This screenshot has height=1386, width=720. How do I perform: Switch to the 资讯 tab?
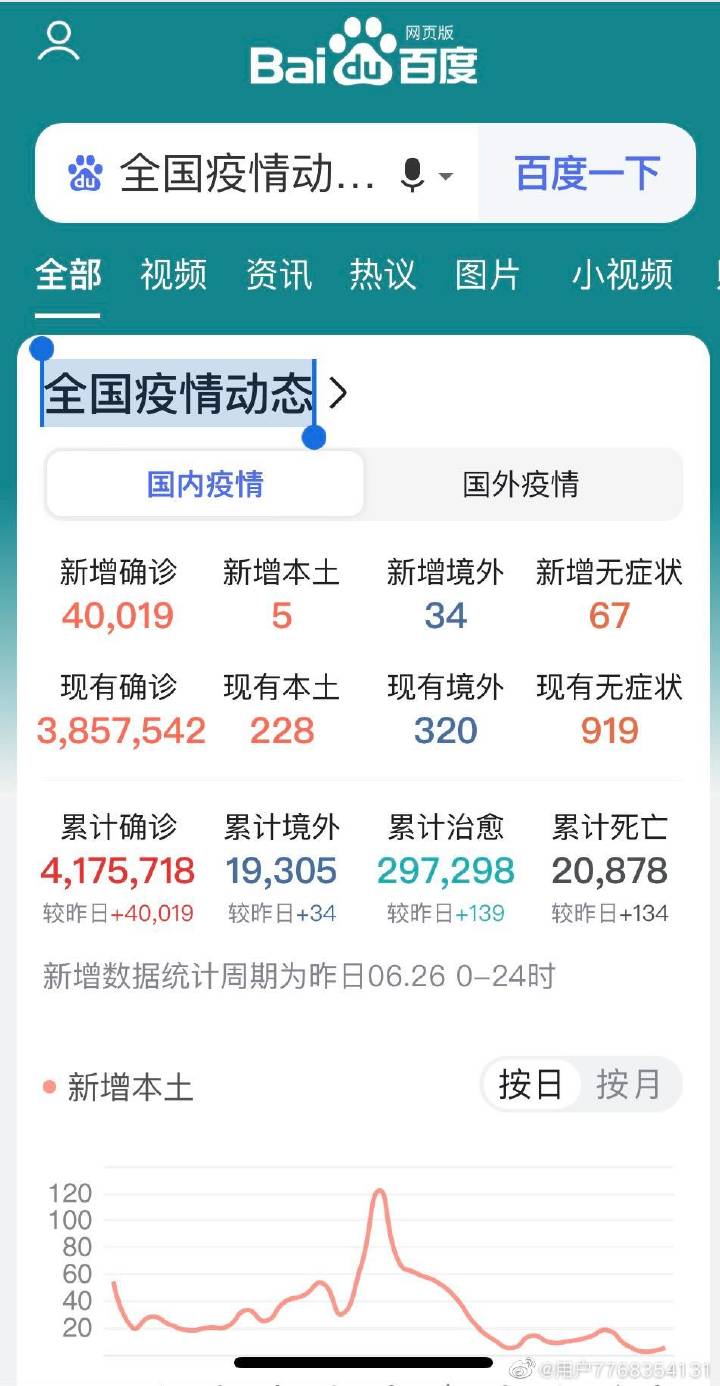pos(279,274)
